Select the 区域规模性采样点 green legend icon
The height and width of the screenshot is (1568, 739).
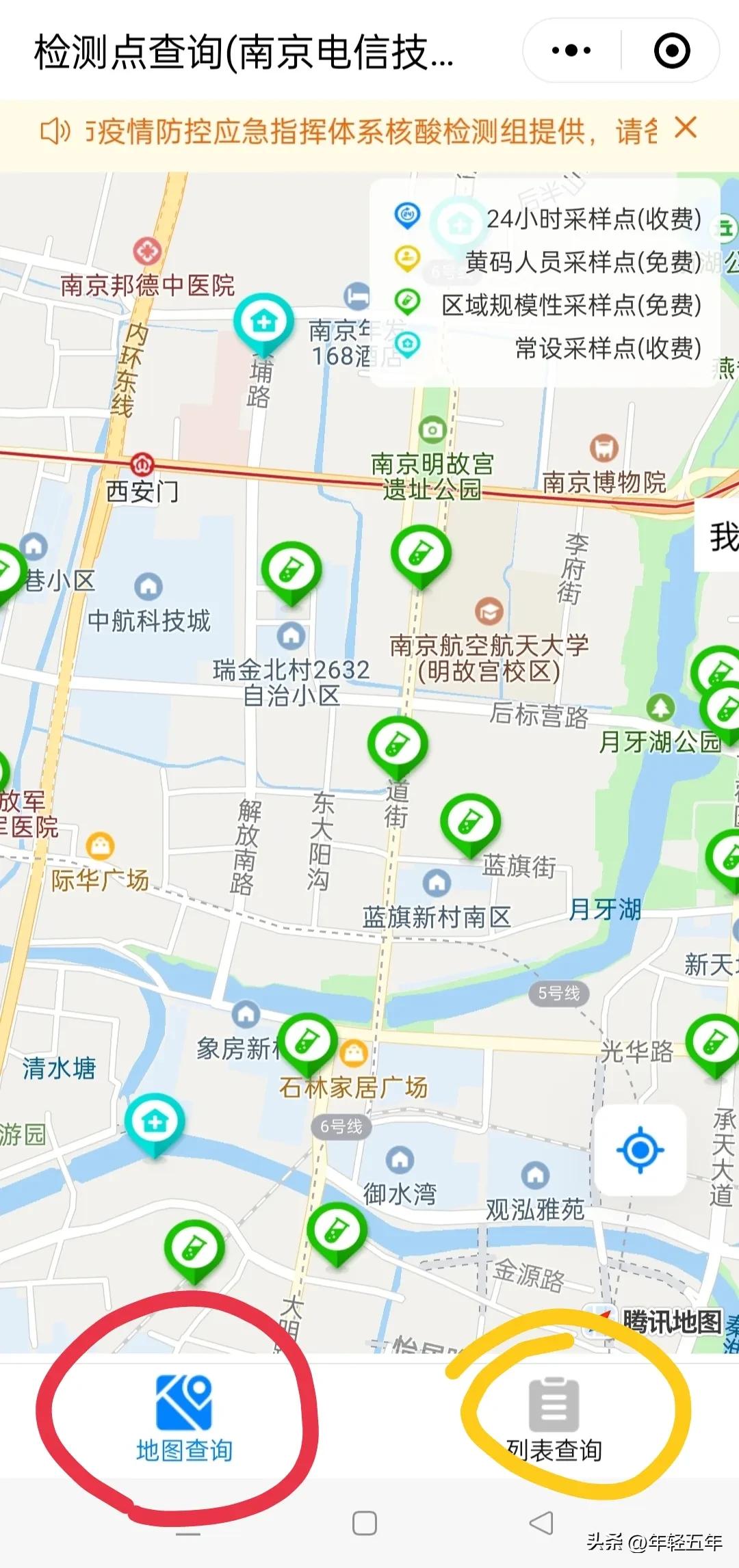point(409,300)
